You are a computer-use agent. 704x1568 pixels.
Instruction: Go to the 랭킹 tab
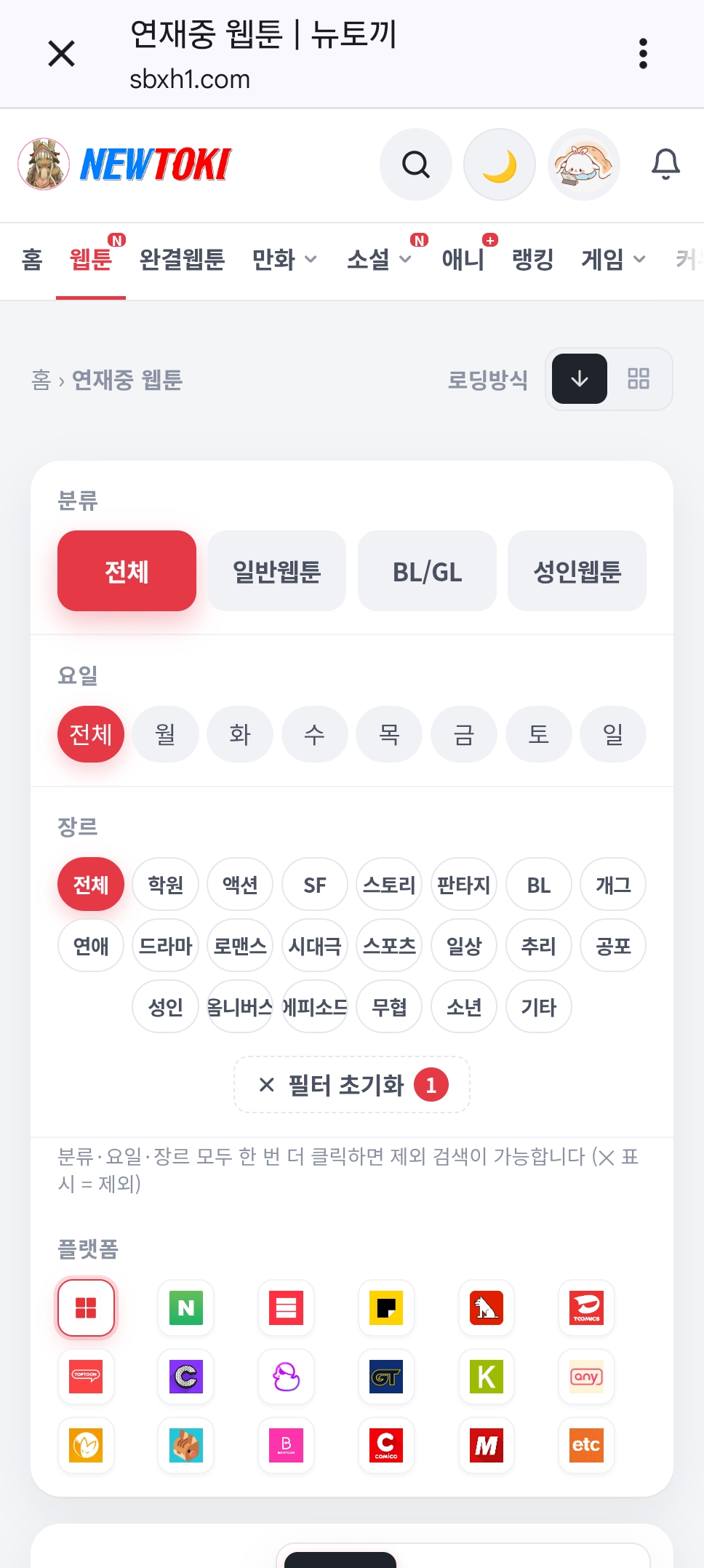[x=533, y=259]
